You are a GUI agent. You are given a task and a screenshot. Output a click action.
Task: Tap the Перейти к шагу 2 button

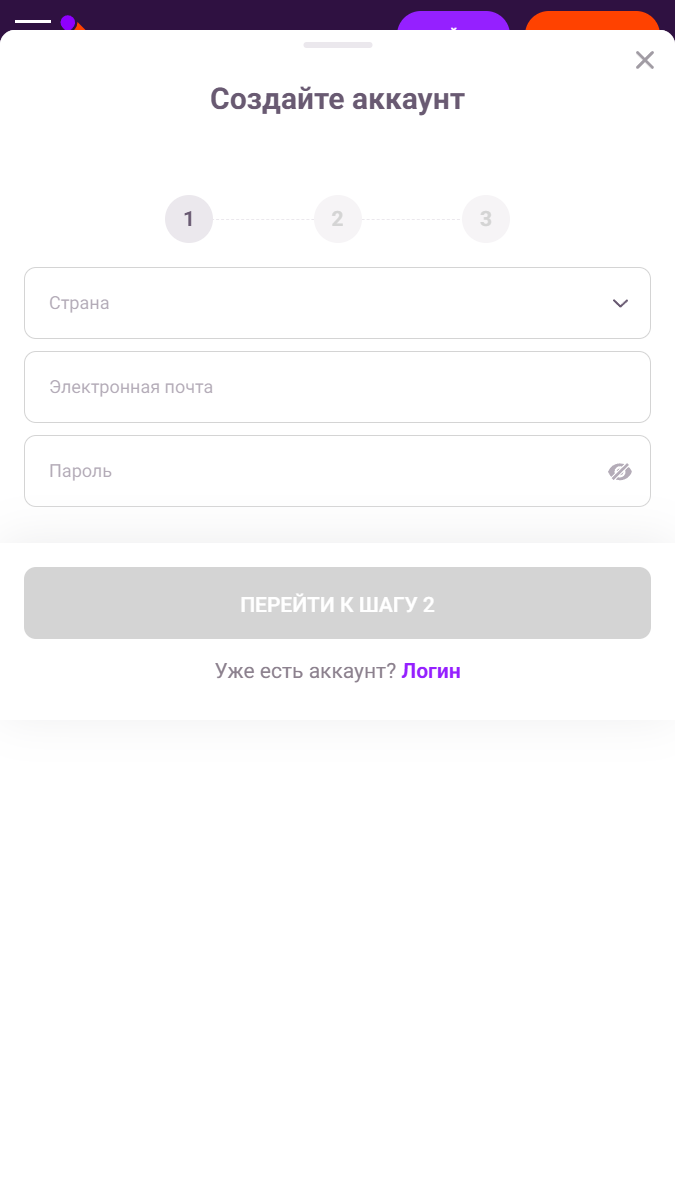point(337,603)
